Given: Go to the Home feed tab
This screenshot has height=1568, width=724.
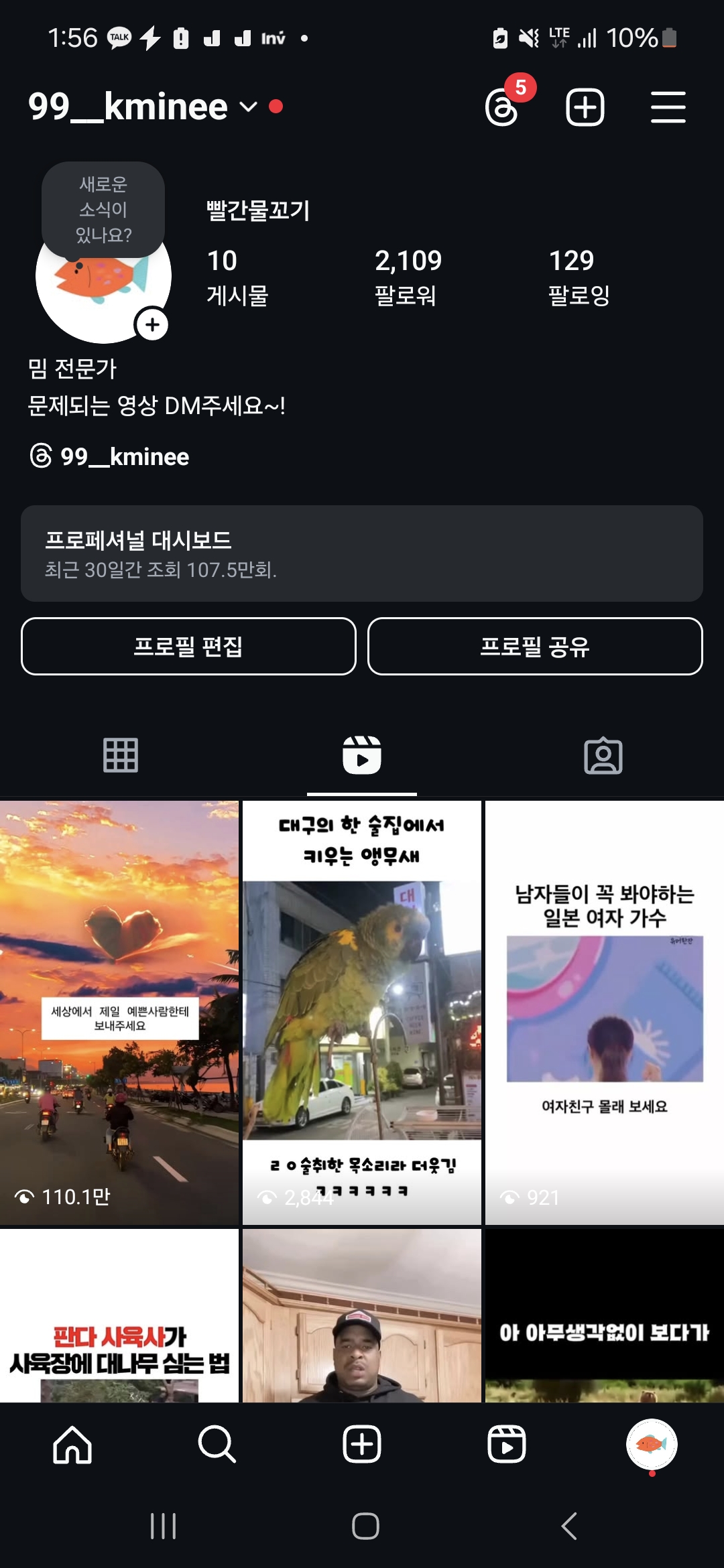Looking at the screenshot, I should [72, 1444].
